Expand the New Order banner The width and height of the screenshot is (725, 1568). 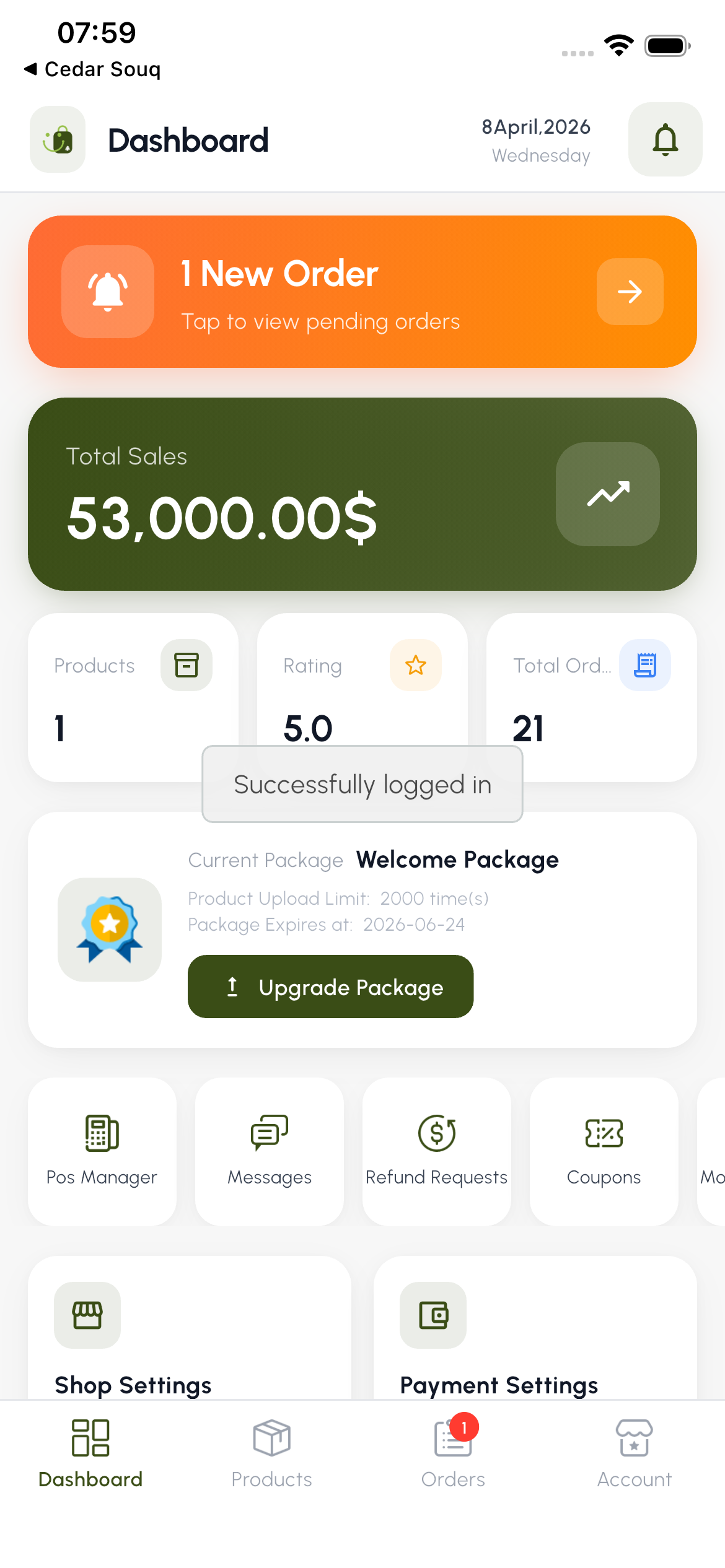tap(362, 291)
